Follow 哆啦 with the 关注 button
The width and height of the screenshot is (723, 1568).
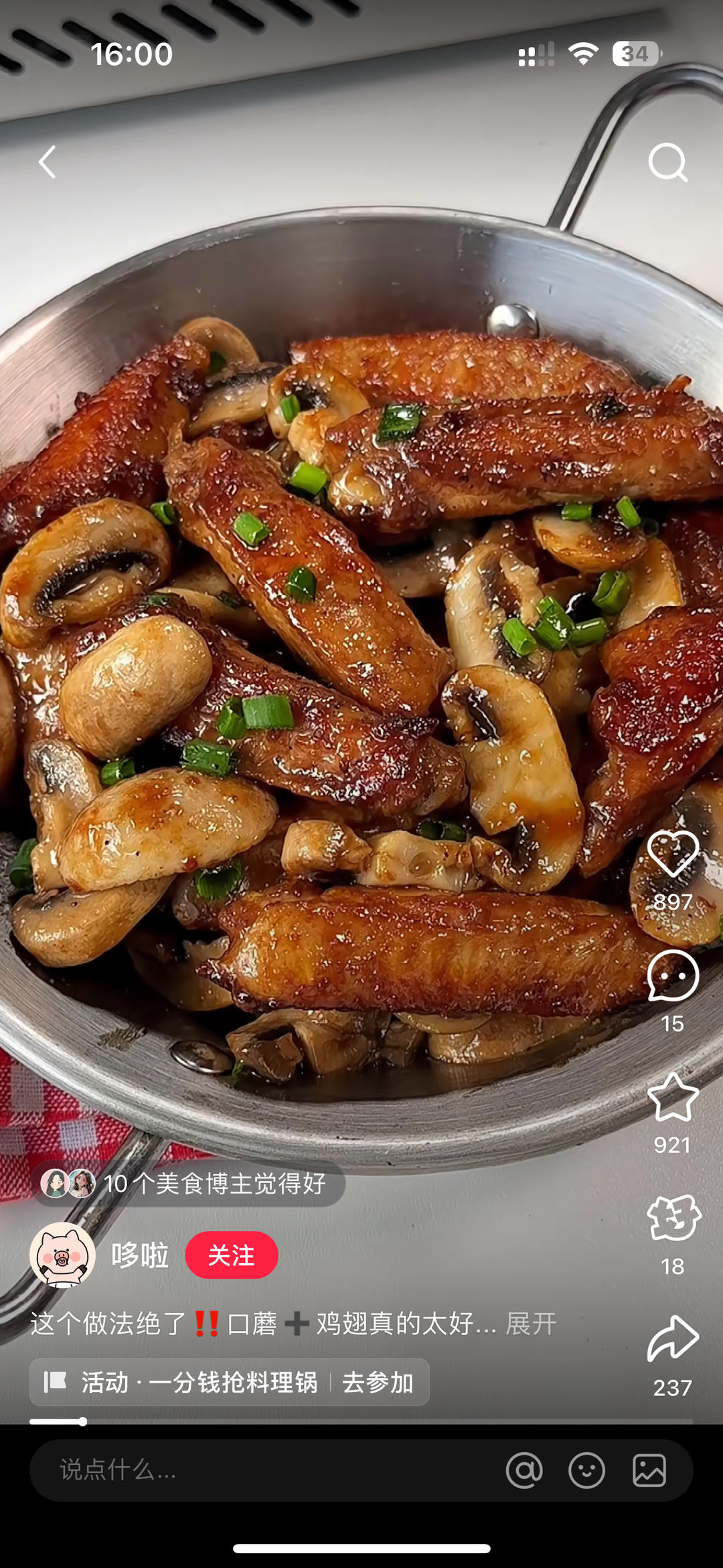pyautogui.click(x=232, y=1255)
